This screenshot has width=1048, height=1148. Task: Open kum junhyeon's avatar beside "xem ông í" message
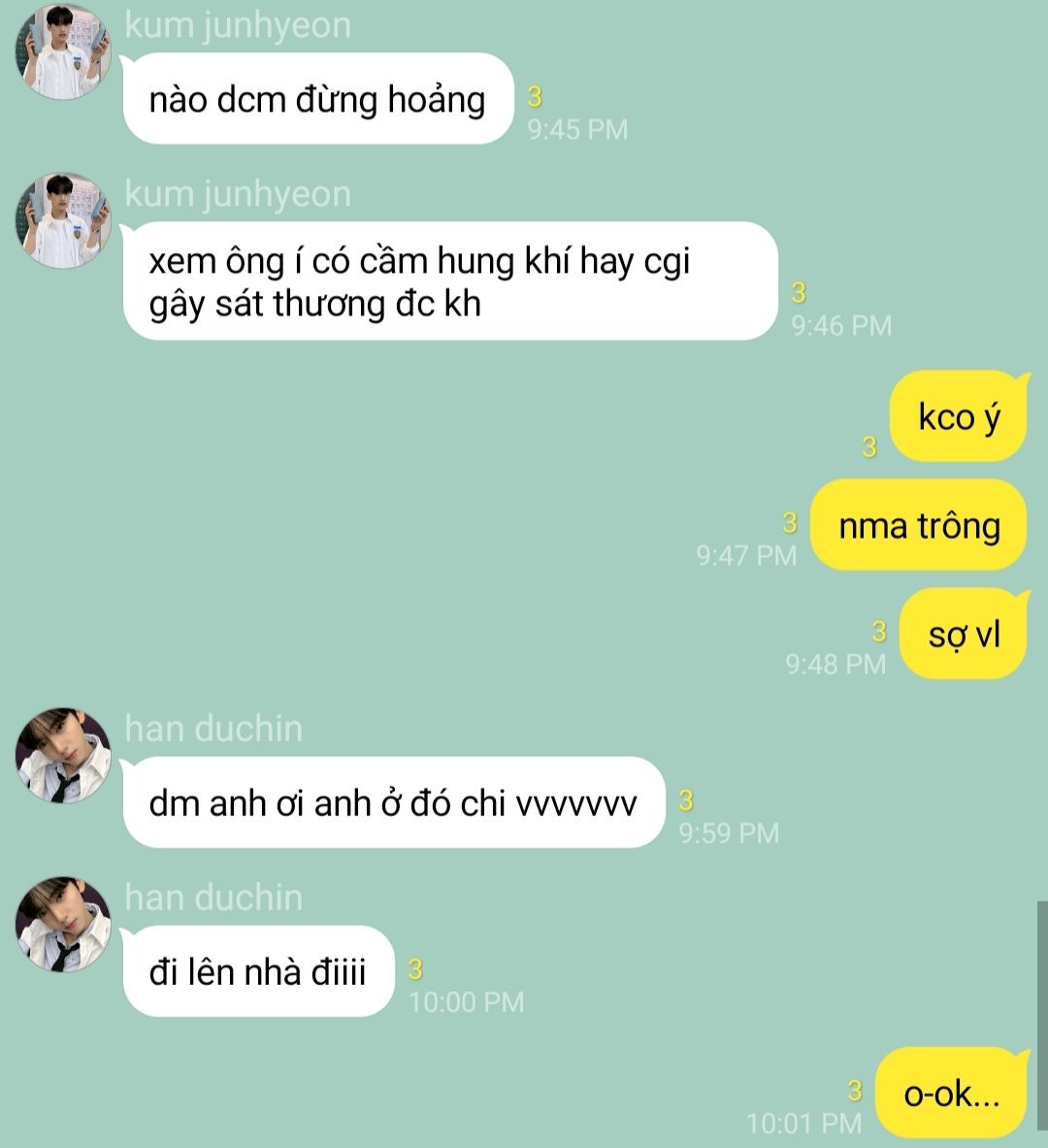pyautogui.click(x=63, y=221)
